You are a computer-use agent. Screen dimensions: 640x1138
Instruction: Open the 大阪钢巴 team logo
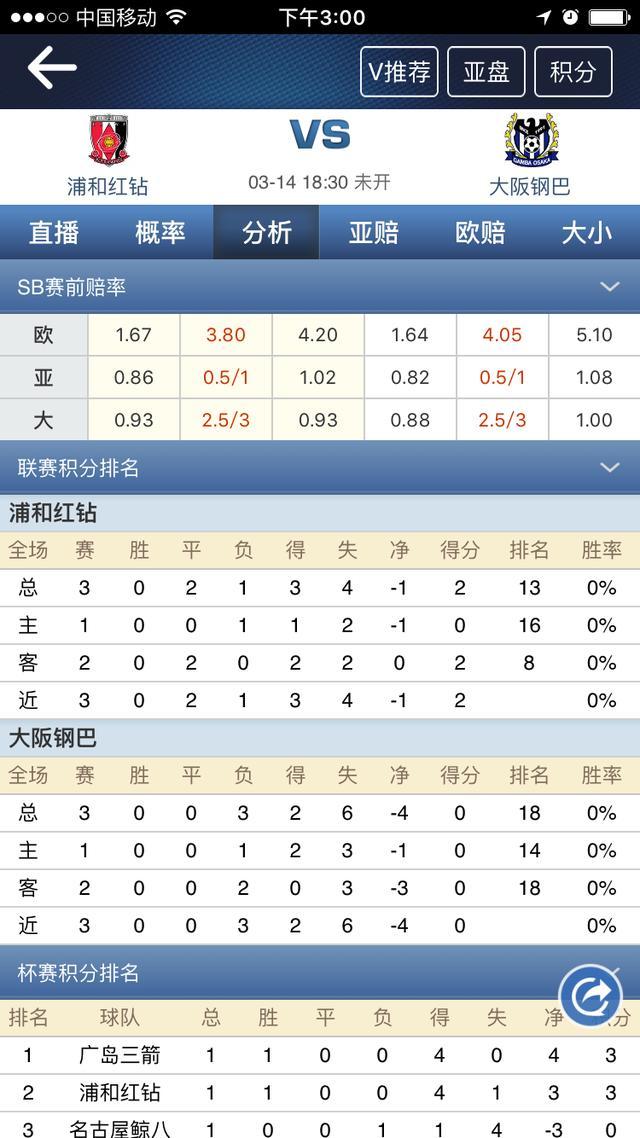point(531,139)
